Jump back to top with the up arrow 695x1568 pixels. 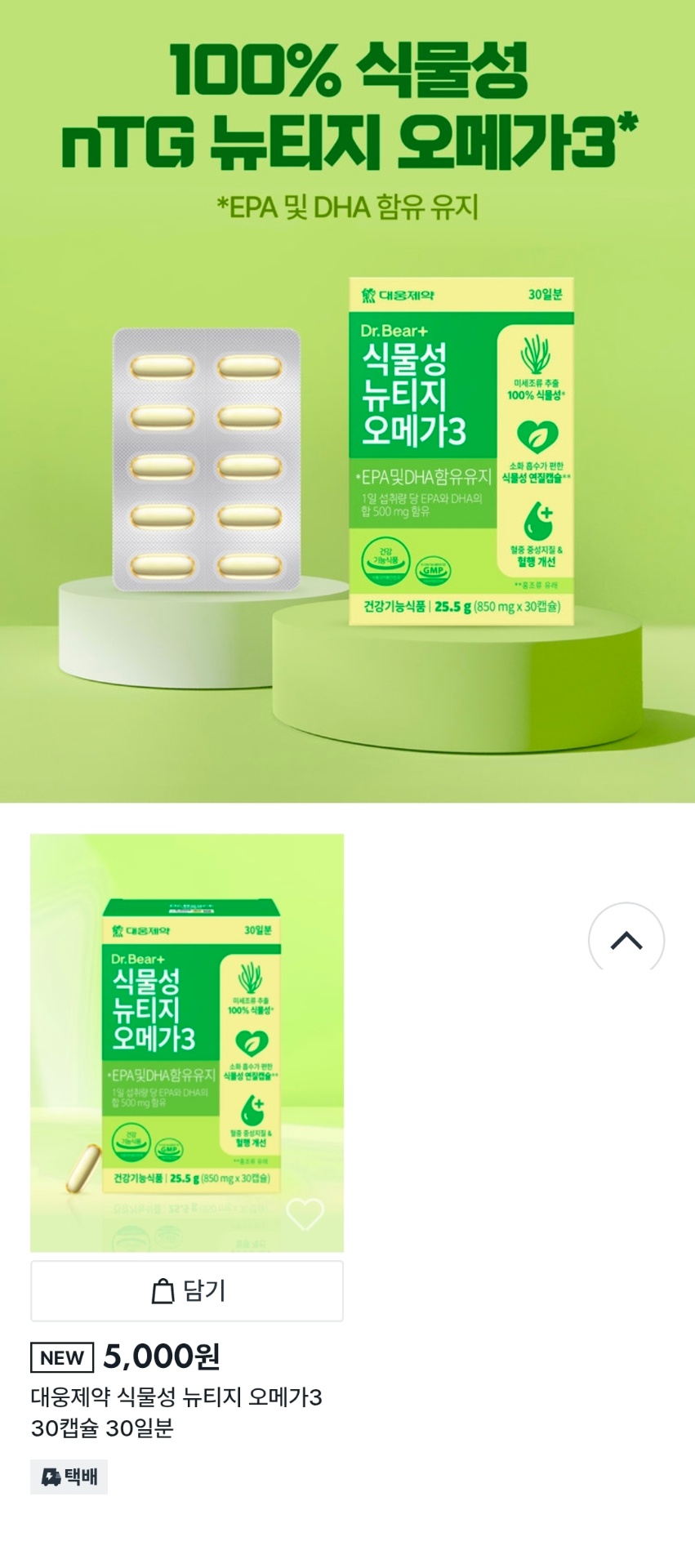click(626, 940)
